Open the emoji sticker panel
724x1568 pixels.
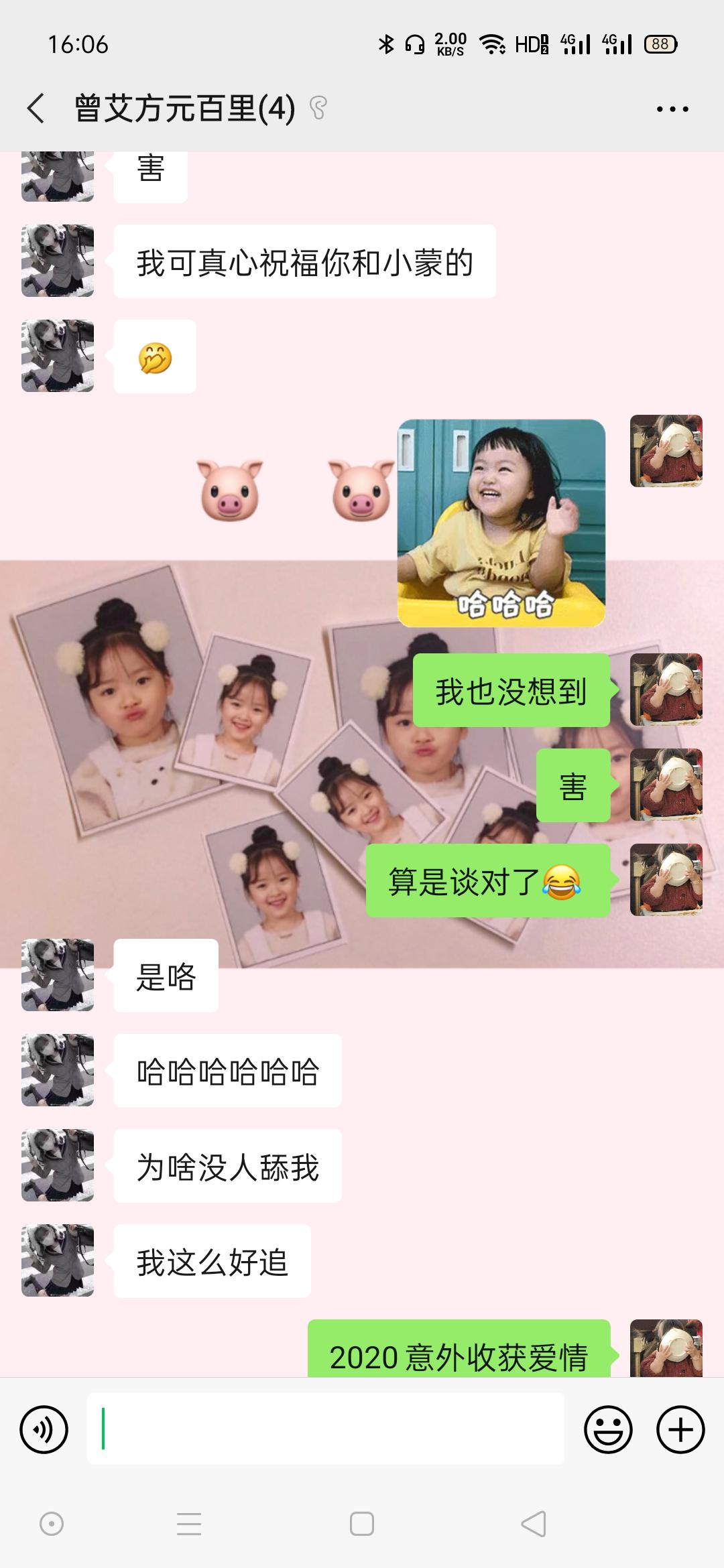pos(608,1429)
